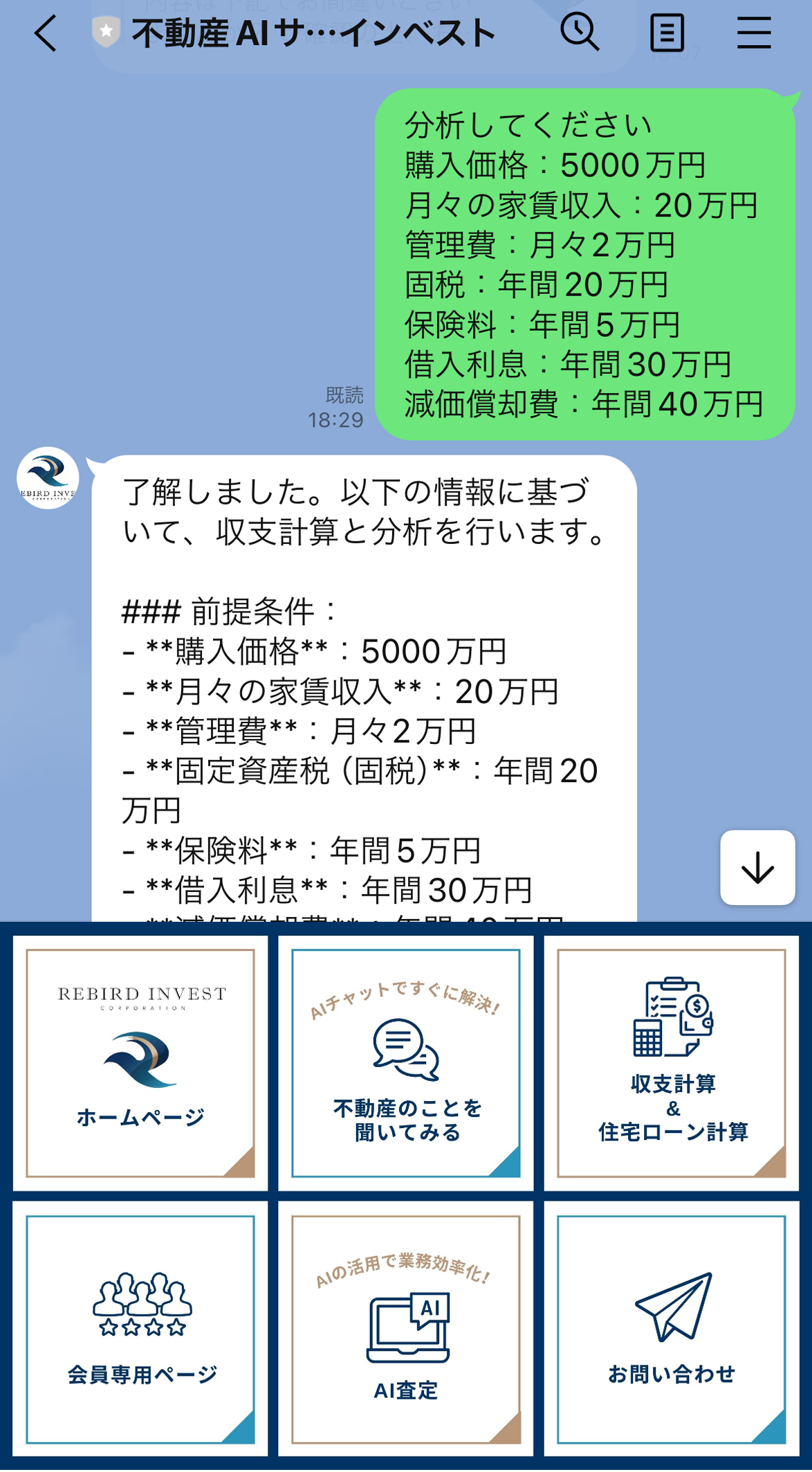Open the hamburger menu

pyautogui.click(x=753, y=33)
